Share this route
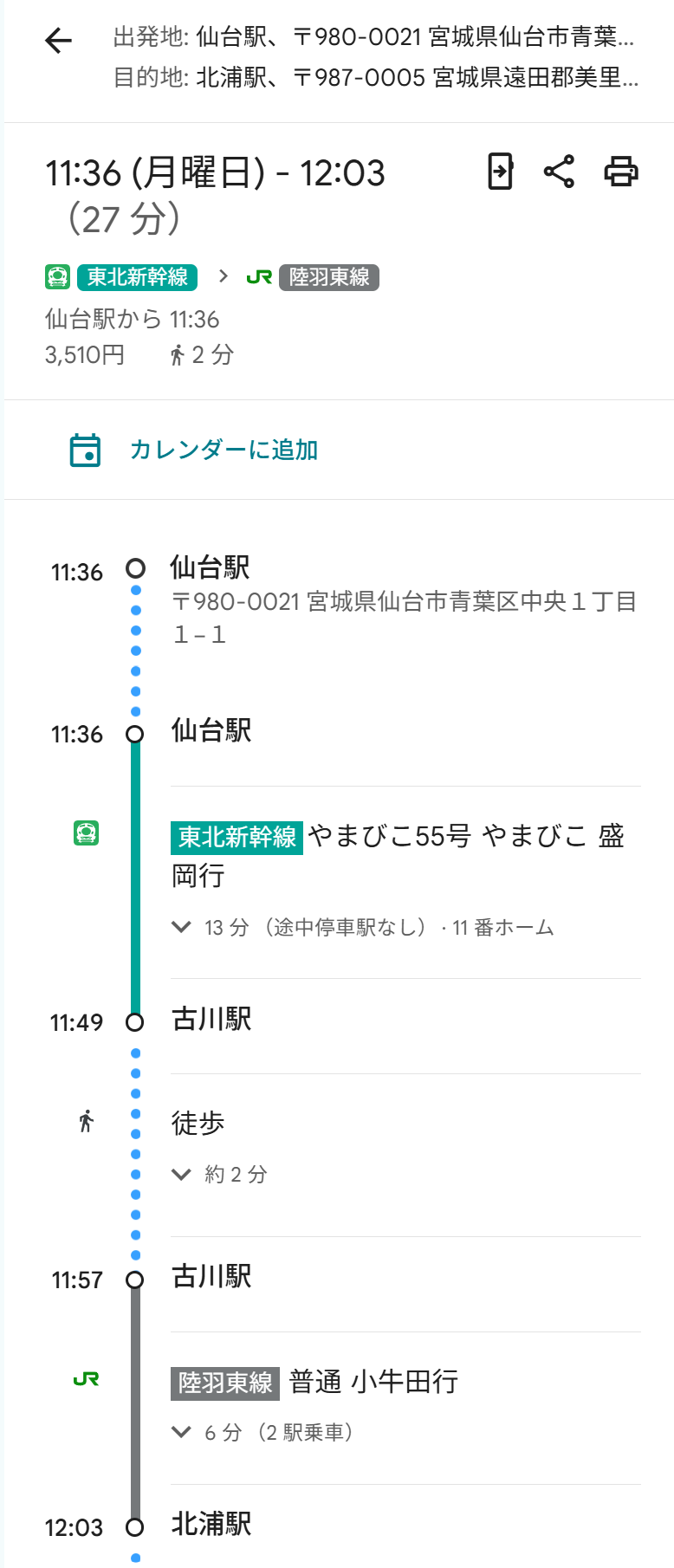 (x=560, y=172)
